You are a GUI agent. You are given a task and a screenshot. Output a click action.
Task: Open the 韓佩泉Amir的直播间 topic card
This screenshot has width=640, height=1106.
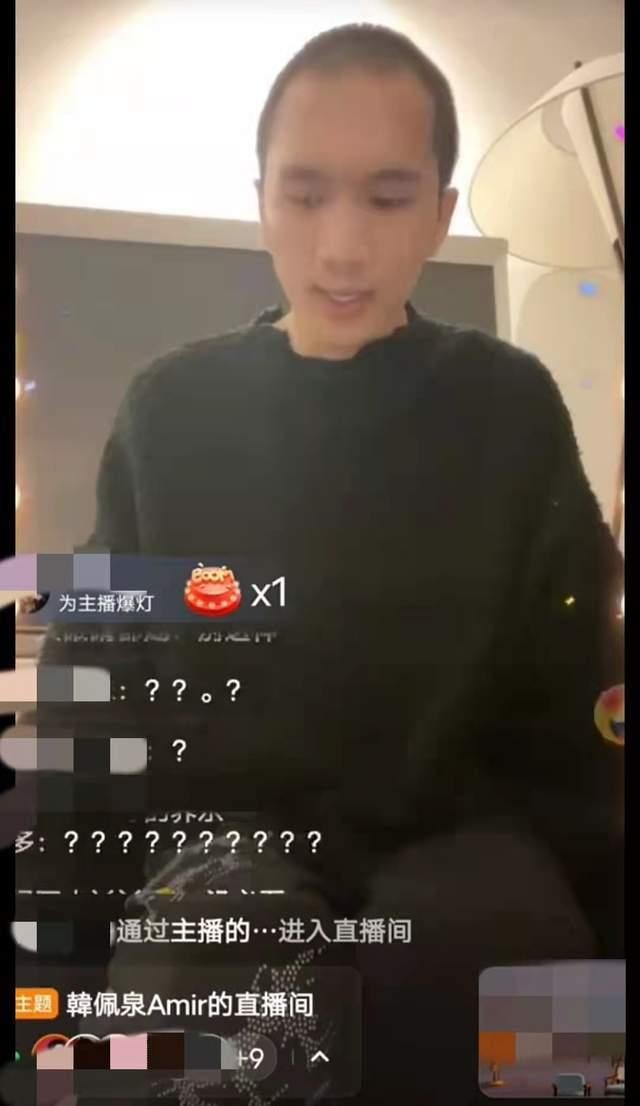coord(190,1004)
